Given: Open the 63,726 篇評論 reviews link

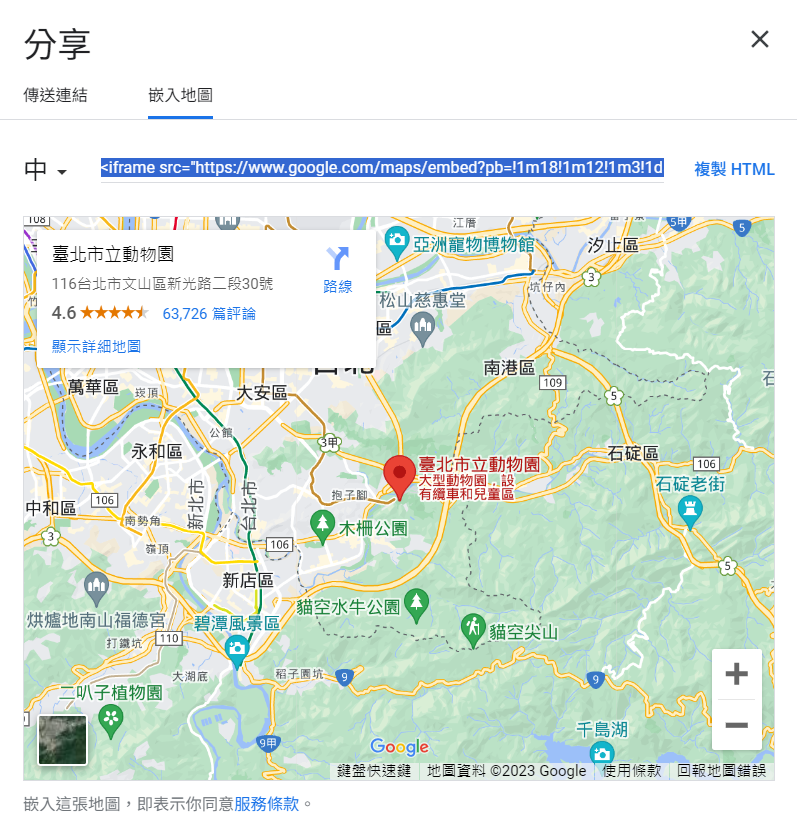Looking at the screenshot, I should pos(209,314).
